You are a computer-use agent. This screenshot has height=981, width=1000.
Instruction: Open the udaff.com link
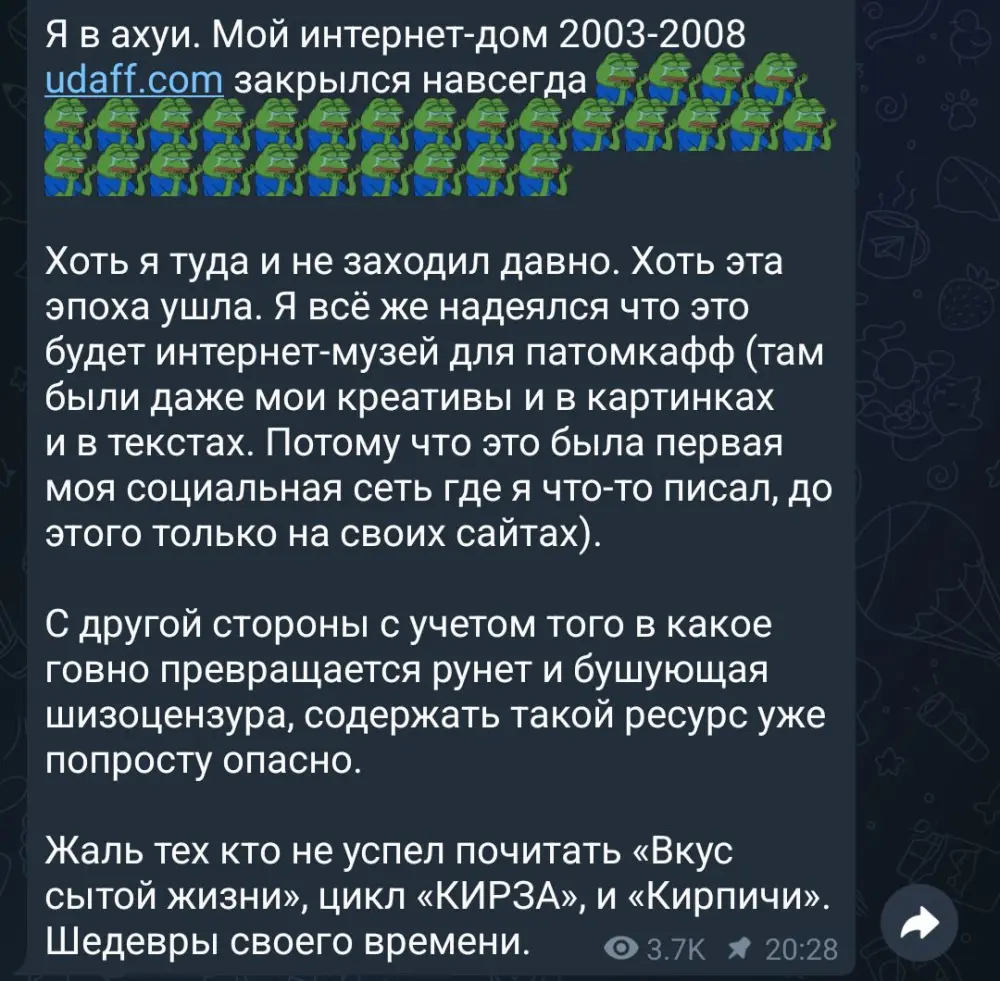click(134, 80)
